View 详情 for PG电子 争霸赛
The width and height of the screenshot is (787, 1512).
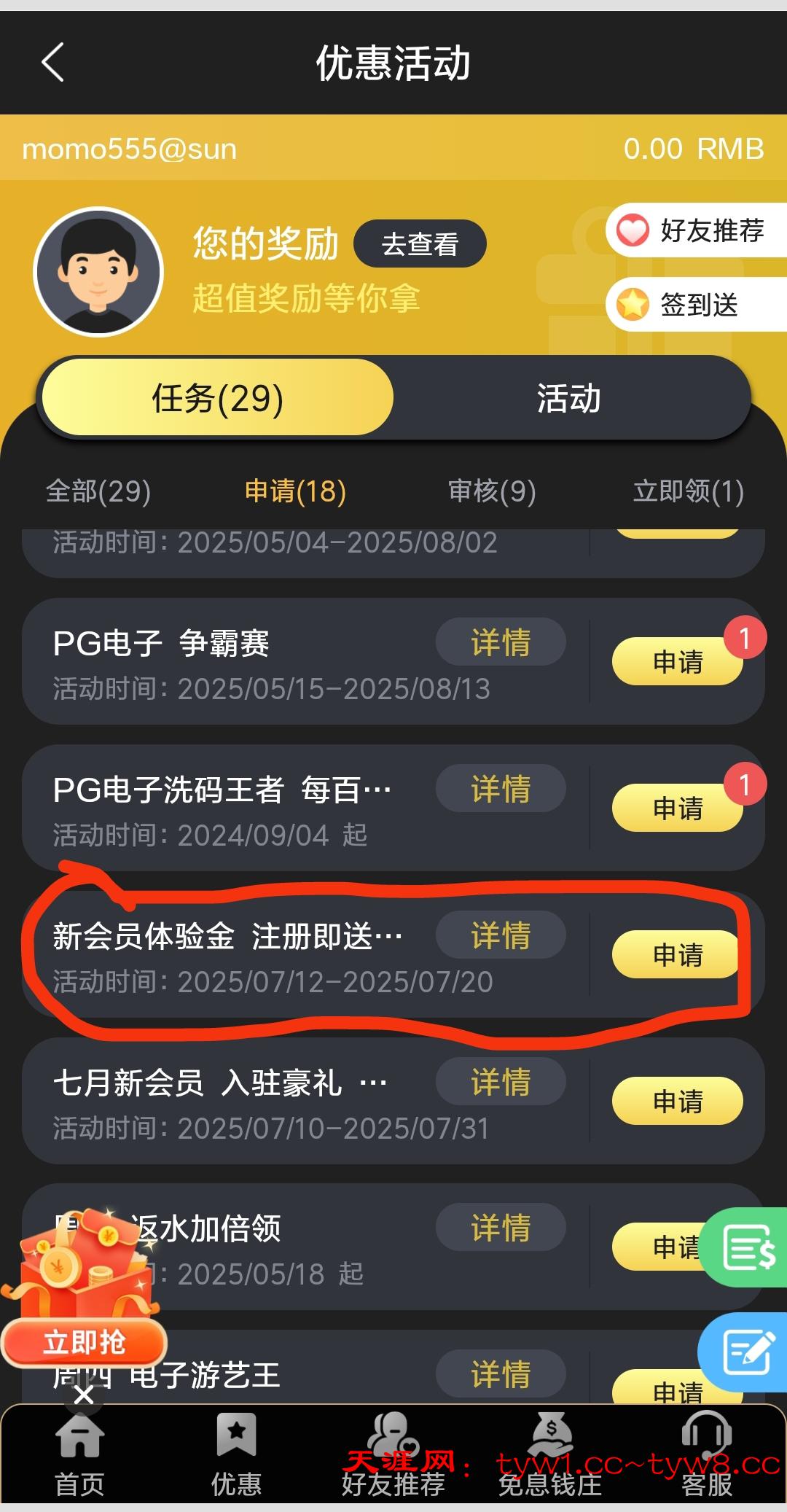pyautogui.click(x=501, y=642)
